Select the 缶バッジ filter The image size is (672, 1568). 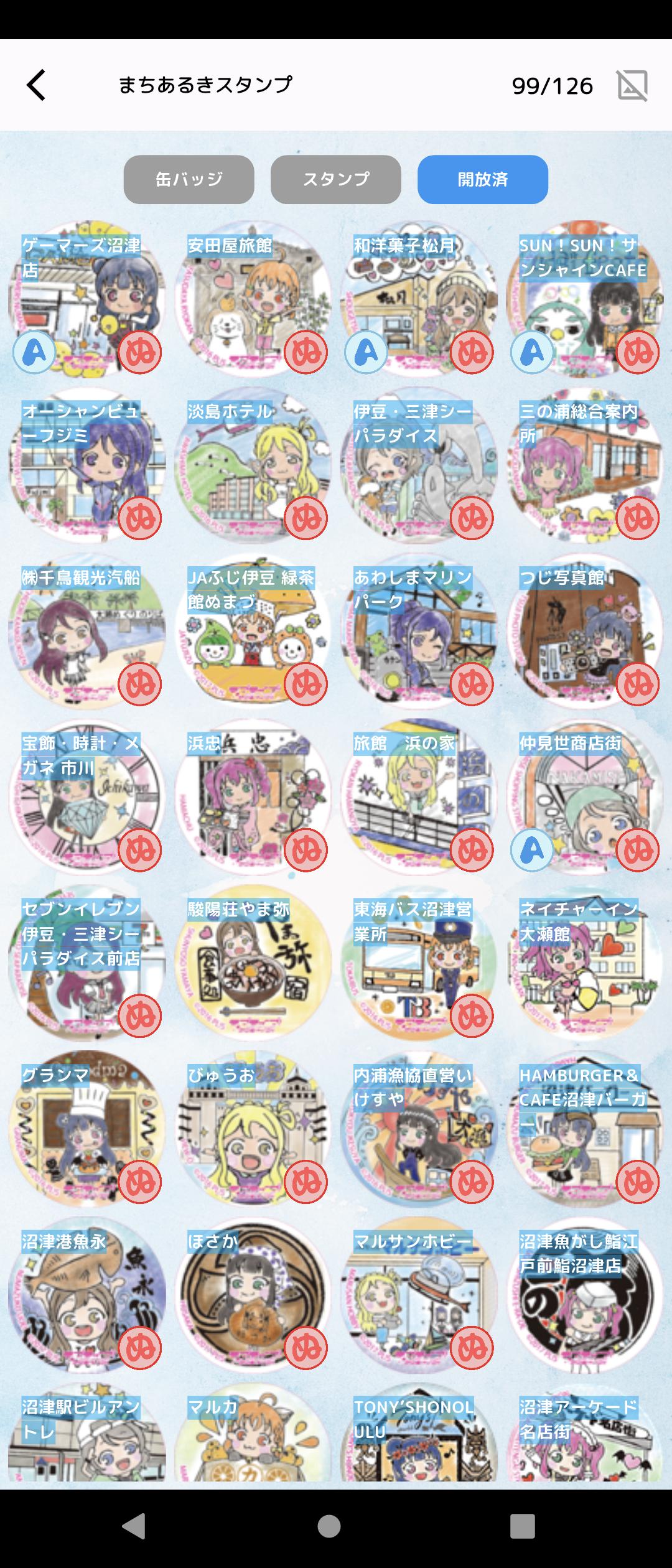point(189,179)
